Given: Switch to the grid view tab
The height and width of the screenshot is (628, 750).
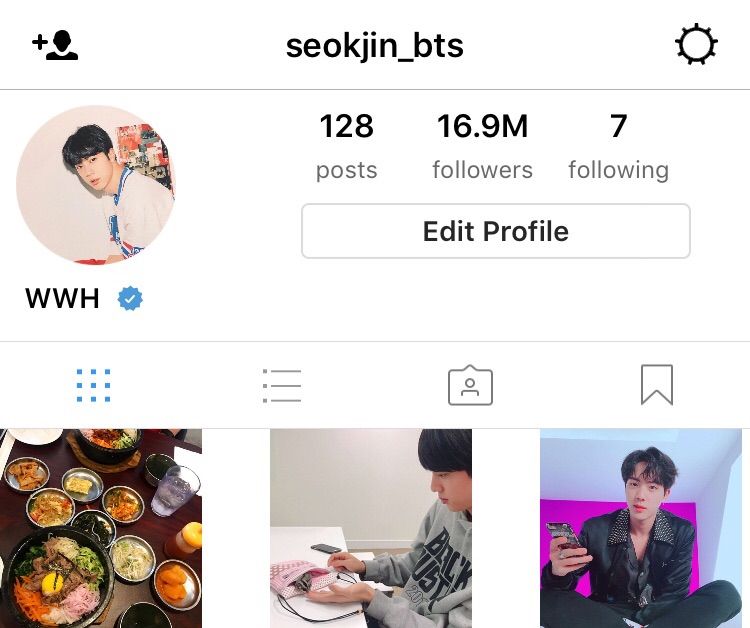Looking at the screenshot, I should coord(93,385).
